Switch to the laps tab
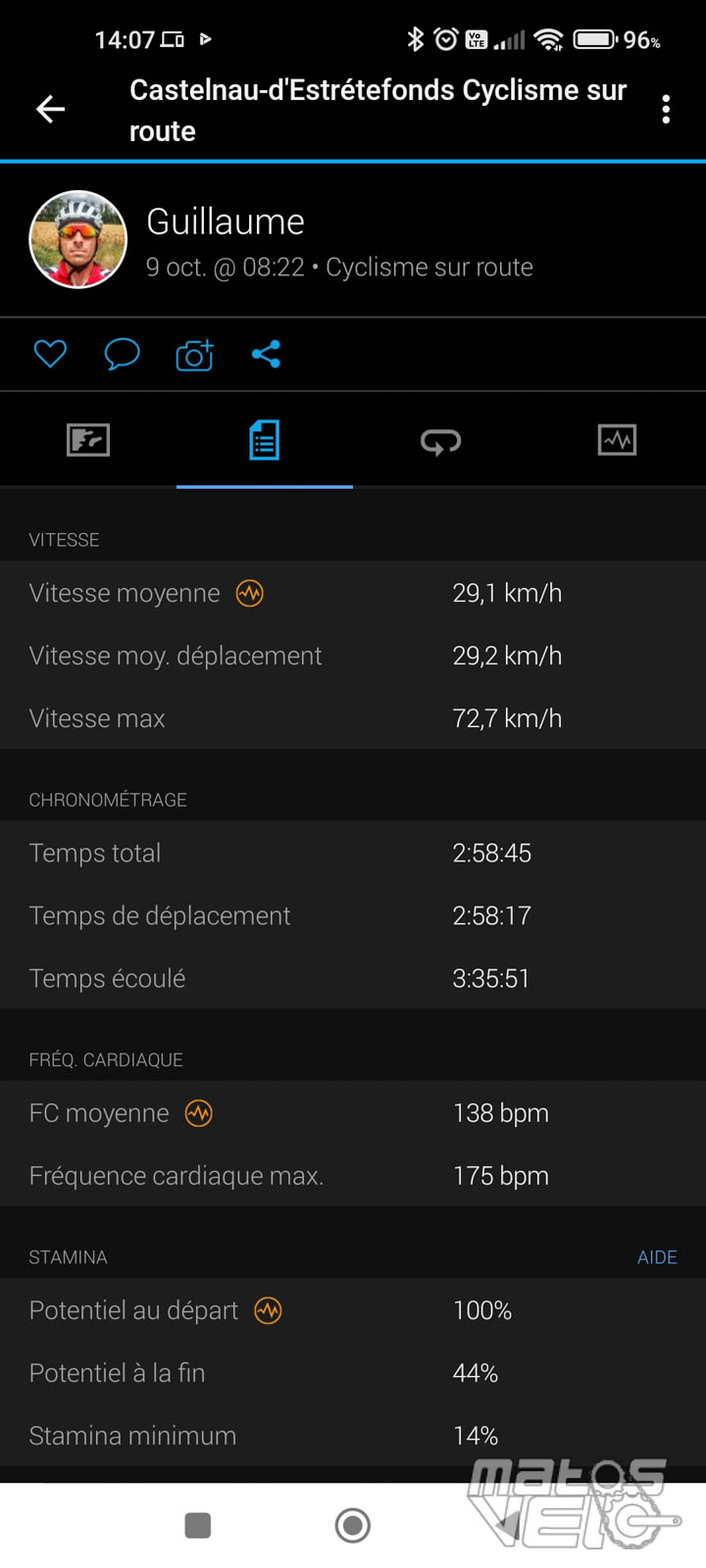706x1568 pixels. [440, 442]
